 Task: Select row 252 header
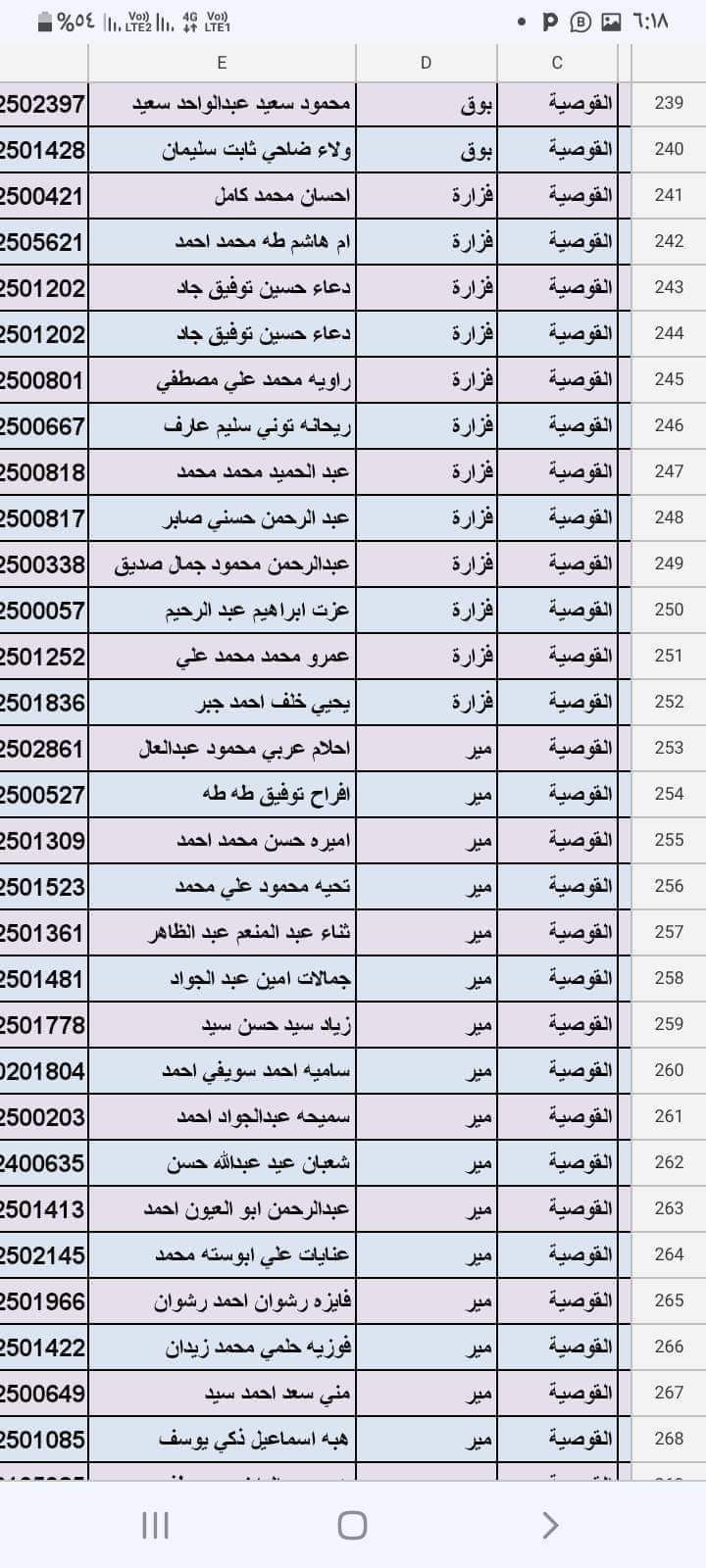[669, 702]
